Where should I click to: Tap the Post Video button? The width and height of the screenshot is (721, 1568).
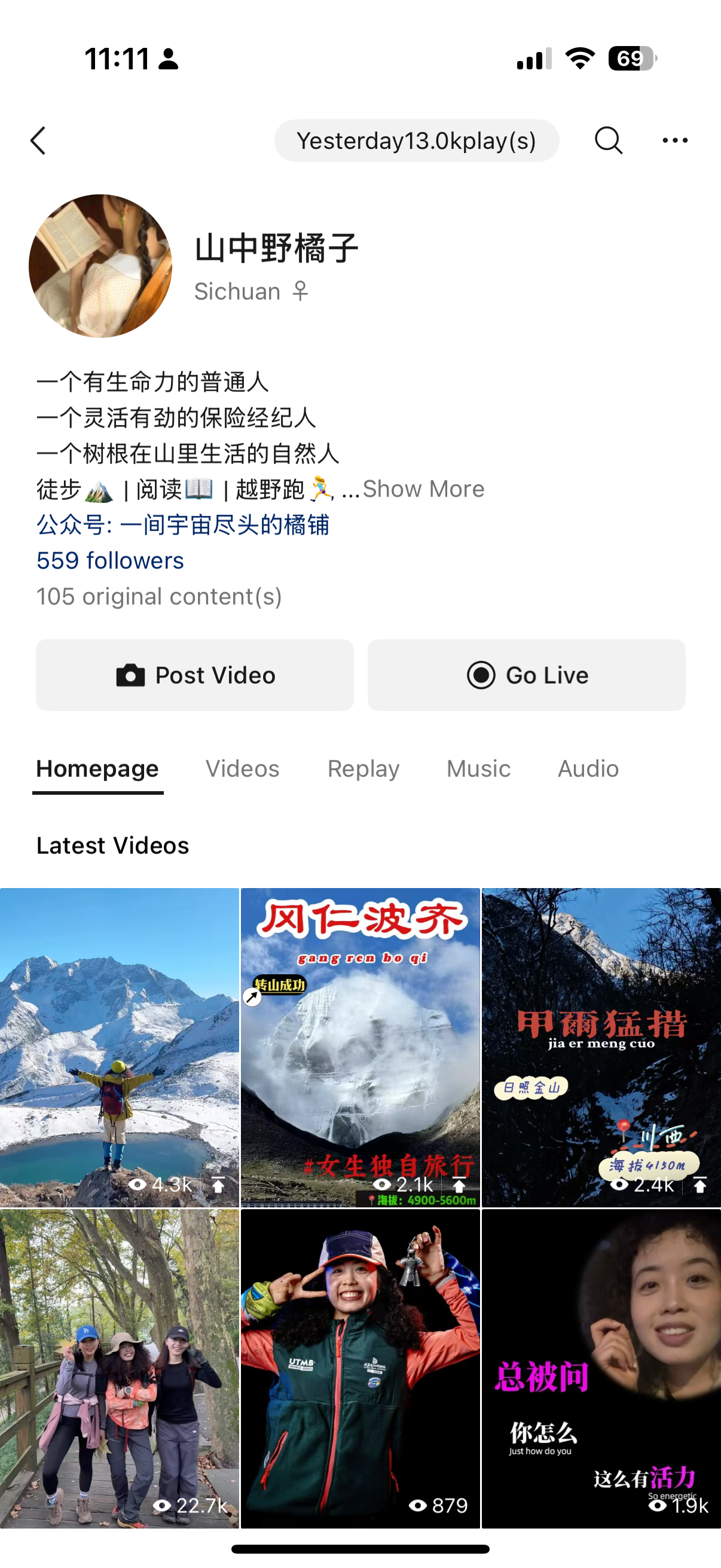pos(195,675)
